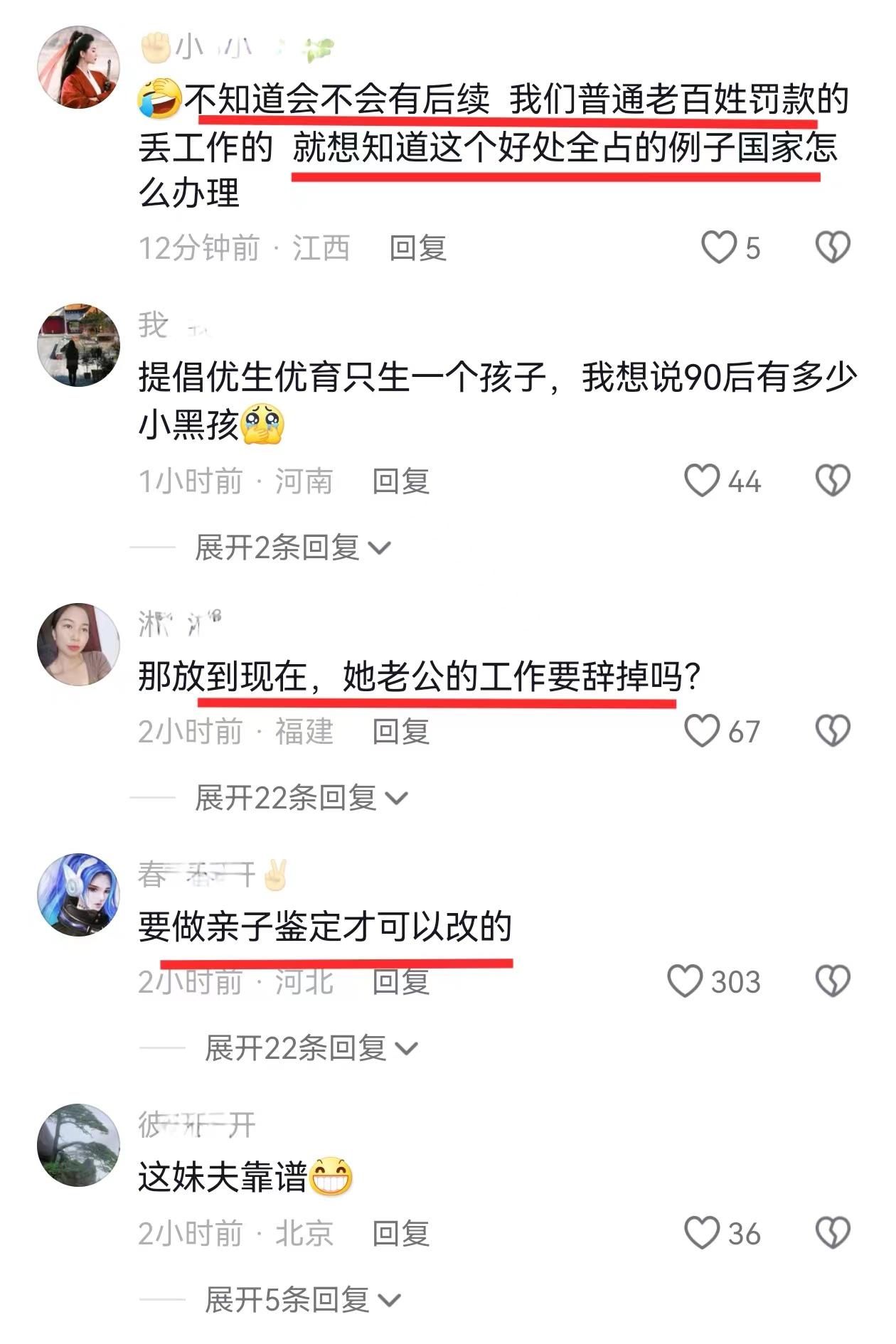The height and width of the screenshot is (1344, 896).
Task: Like the 这妹夫靠谱 comment
Action: pyautogui.click(x=702, y=1232)
